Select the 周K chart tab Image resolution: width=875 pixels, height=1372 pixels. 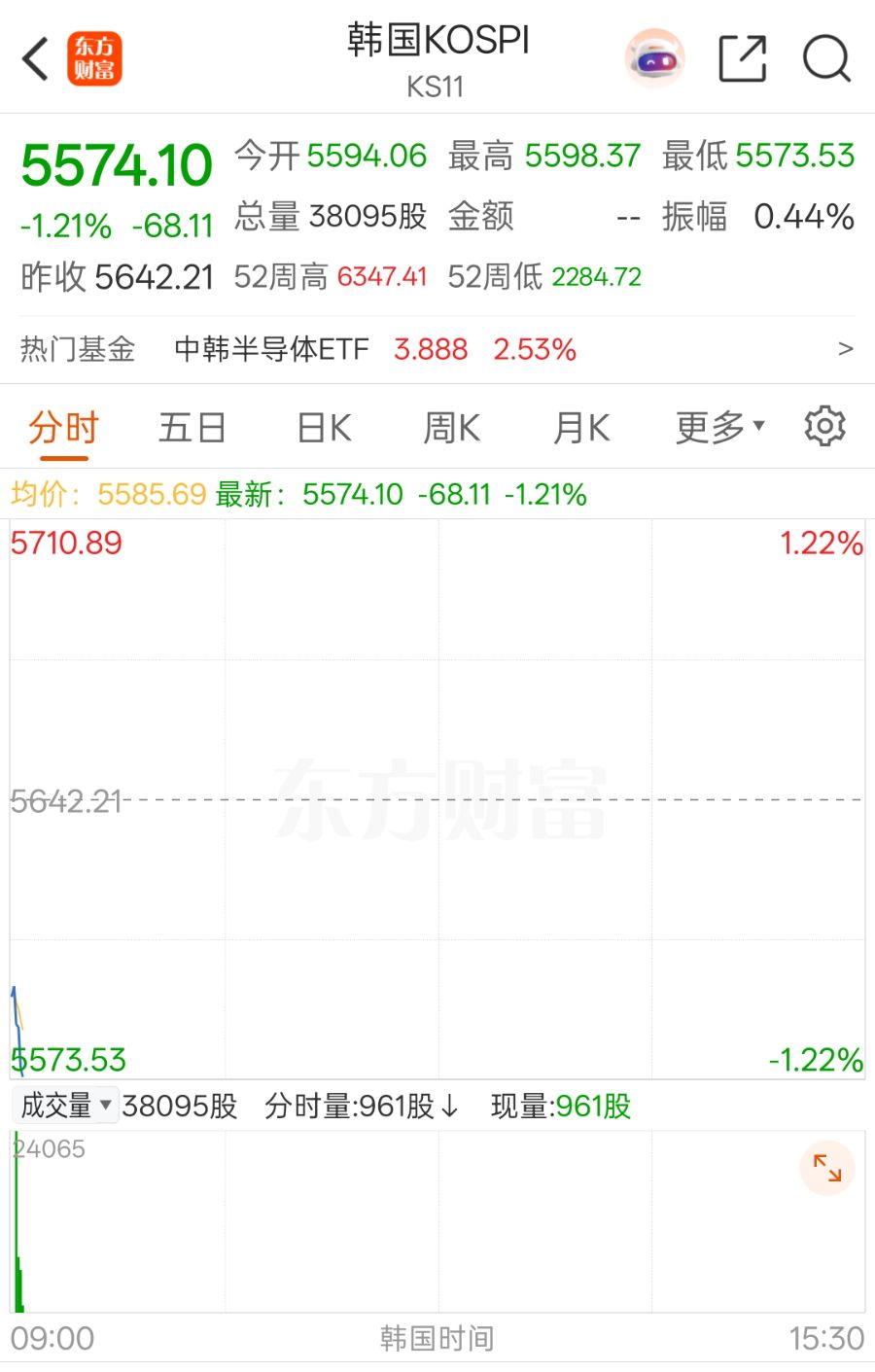tap(452, 428)
